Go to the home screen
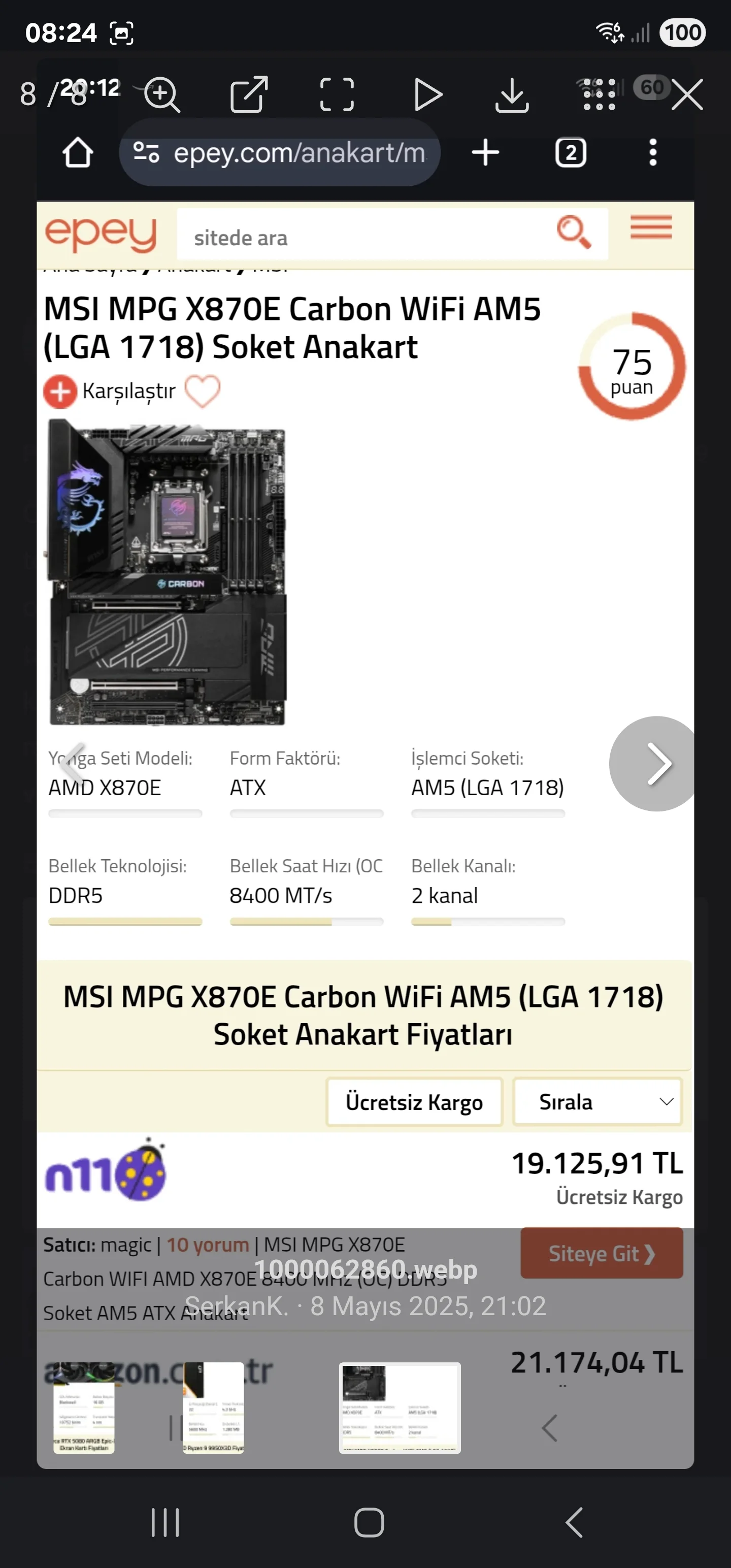The width and height of the screenshot is (731, 1568). 369,1523
